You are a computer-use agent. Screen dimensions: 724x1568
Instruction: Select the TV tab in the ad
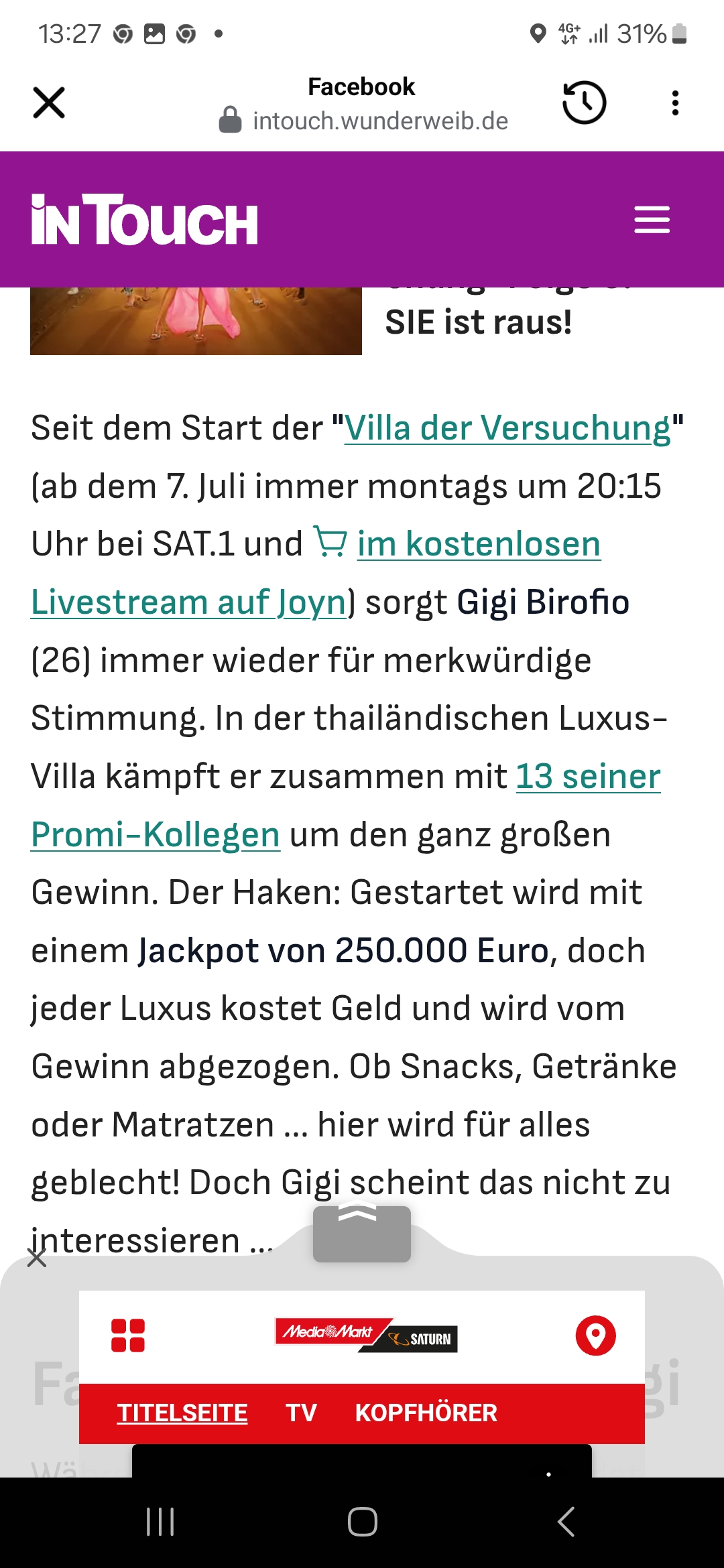pos(301,1413)
